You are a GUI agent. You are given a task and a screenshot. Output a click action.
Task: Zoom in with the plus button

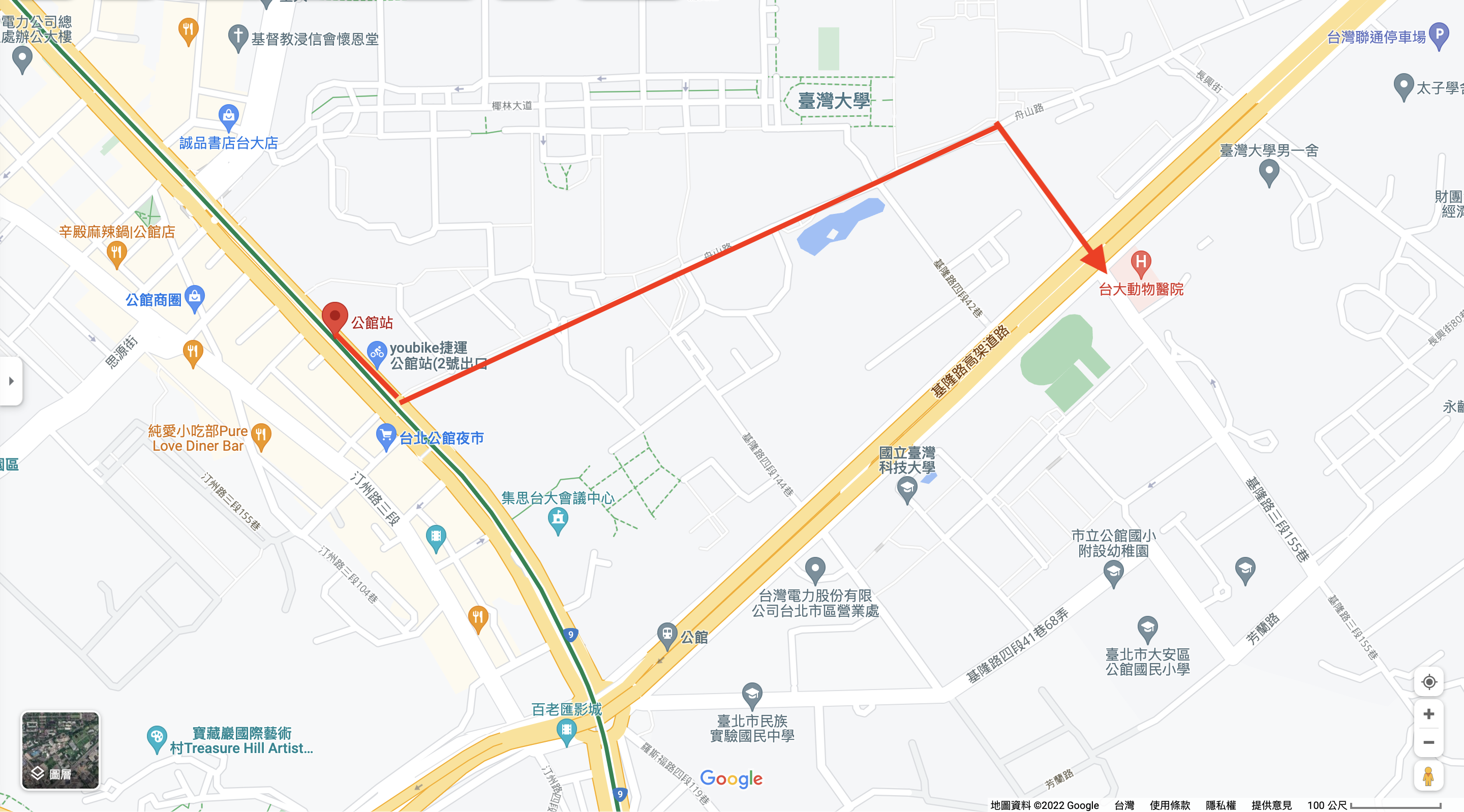[1428, 714]
